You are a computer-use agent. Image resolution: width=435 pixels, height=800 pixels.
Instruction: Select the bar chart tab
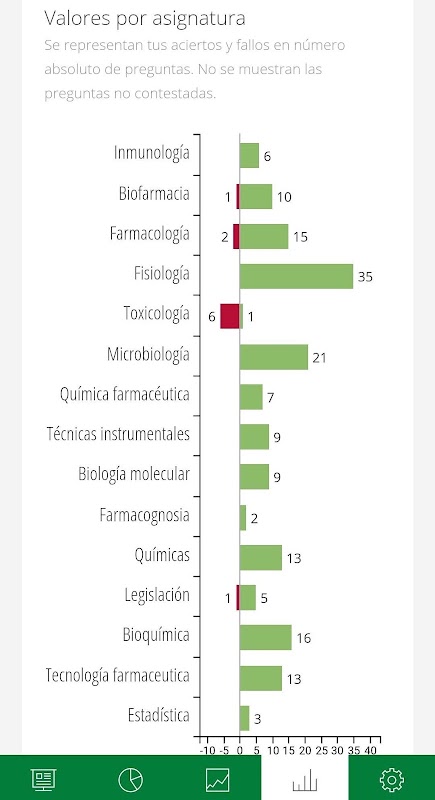(305, 780)
